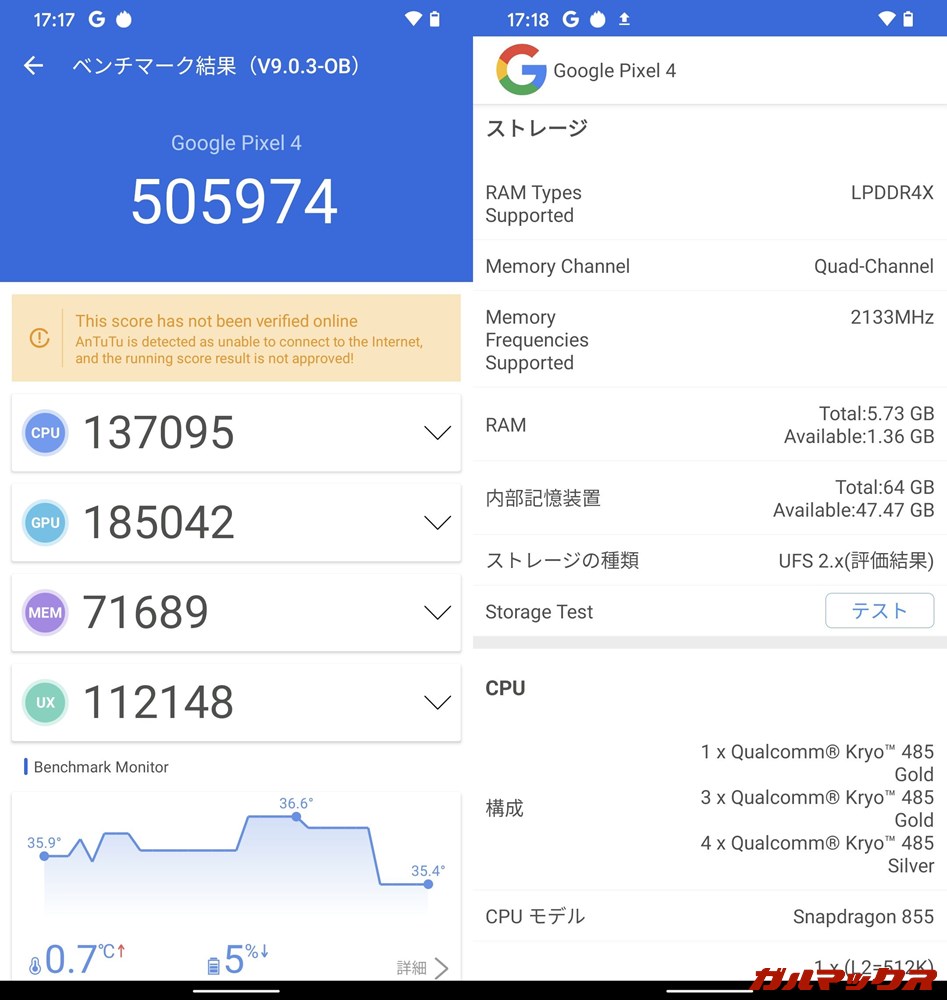Click the total score 505974
Screen dimensions: 947x1000
(235, 201)
